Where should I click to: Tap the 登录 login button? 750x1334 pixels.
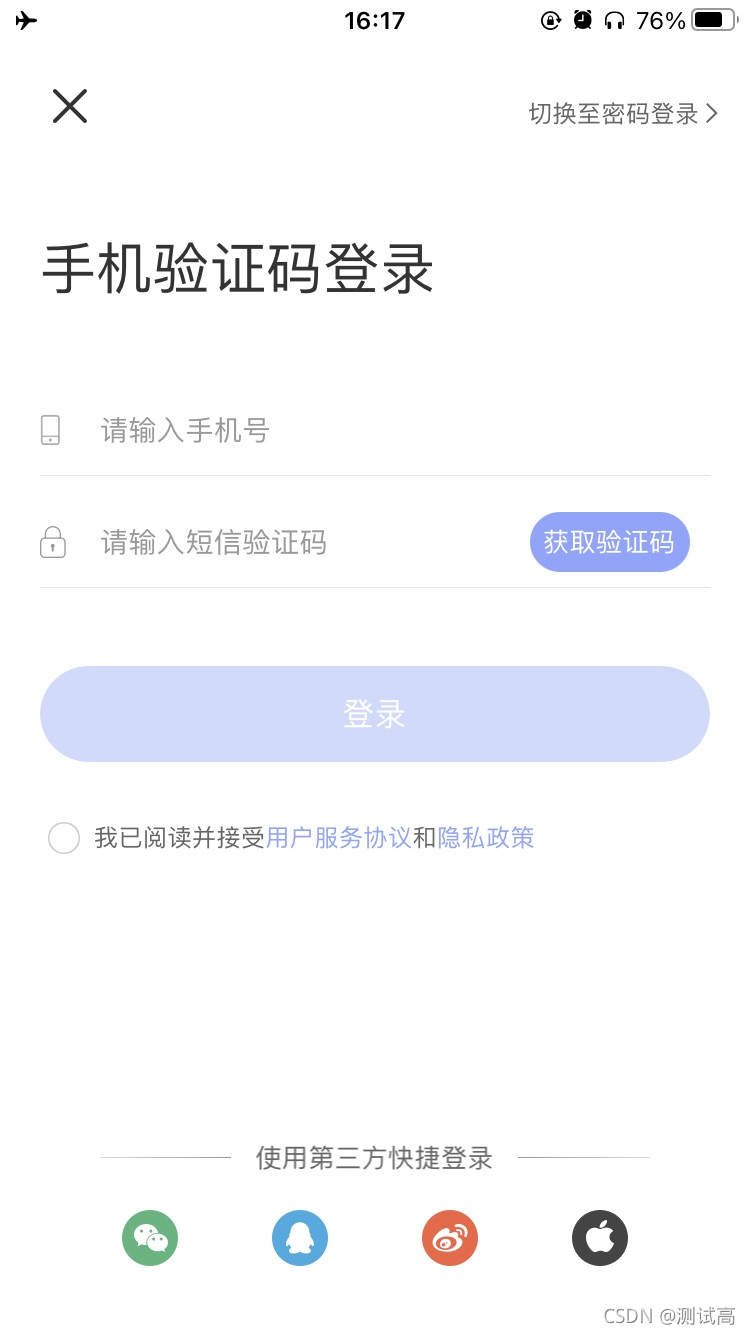pyautogui.click(x=375, y=714)
